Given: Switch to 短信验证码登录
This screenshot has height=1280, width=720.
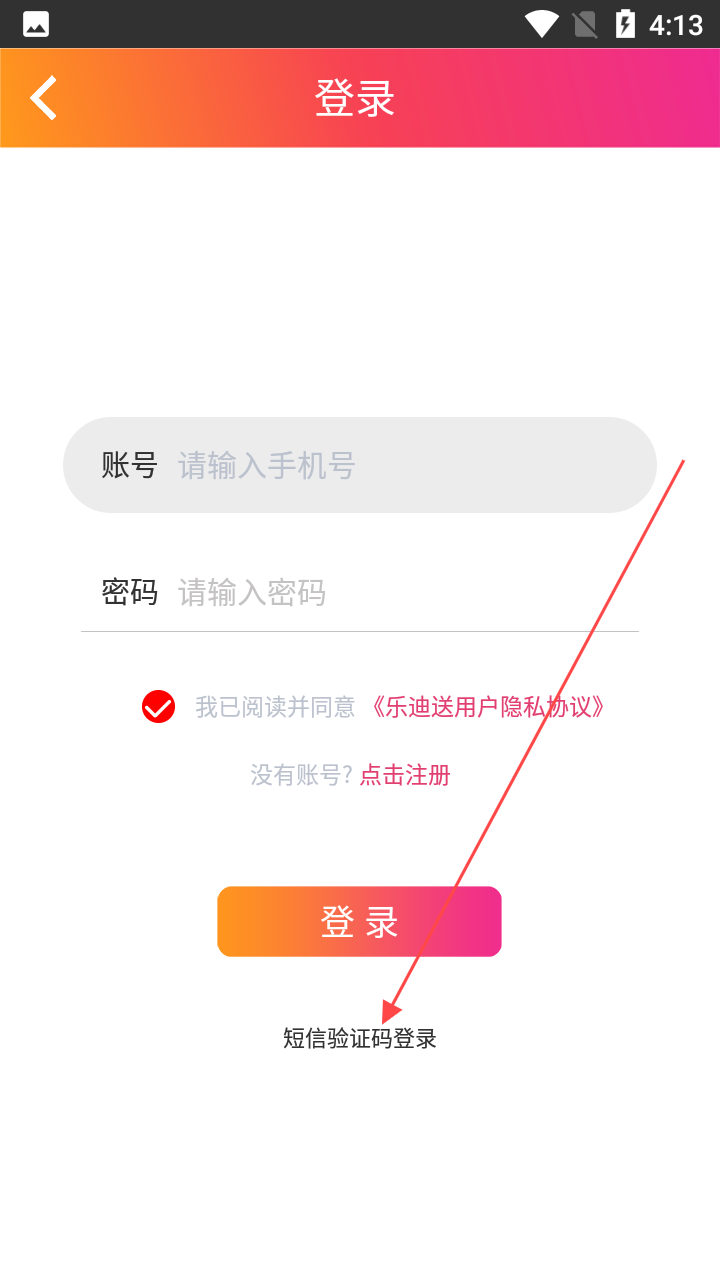Looking at the screenshot, I should point(360,1039).
